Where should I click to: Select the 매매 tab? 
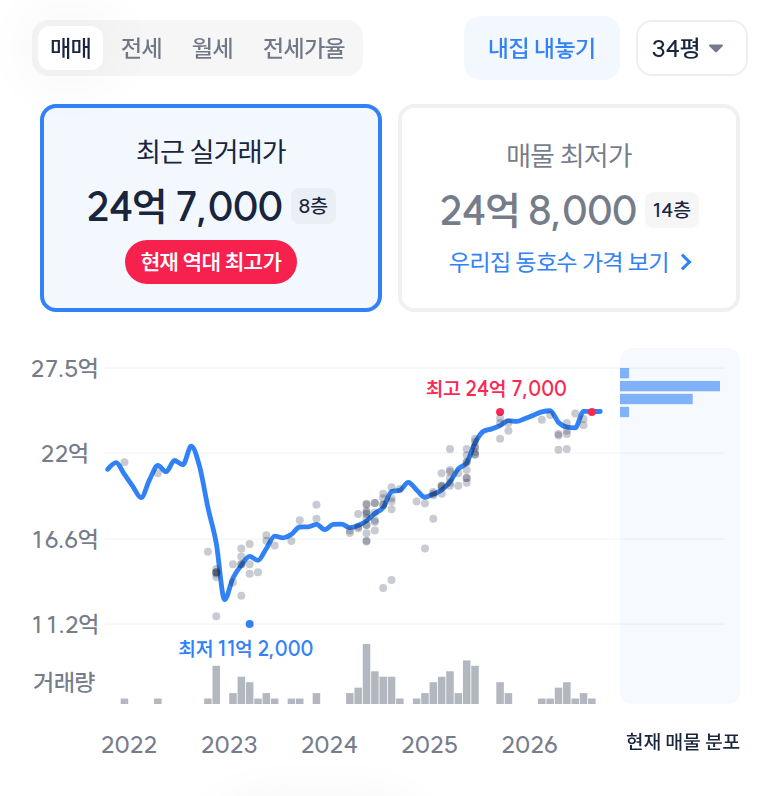71,48
